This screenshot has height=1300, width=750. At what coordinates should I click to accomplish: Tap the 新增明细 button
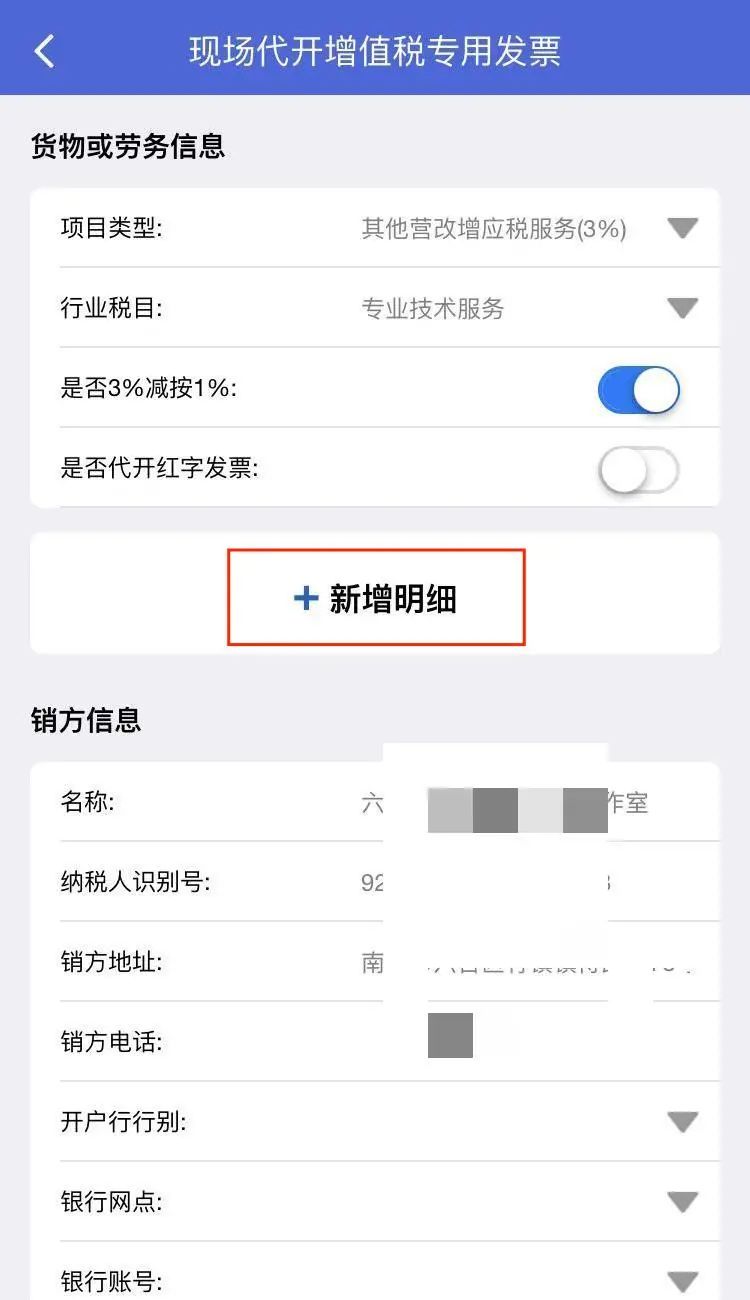pyautogui.click(x=376, y=598)
